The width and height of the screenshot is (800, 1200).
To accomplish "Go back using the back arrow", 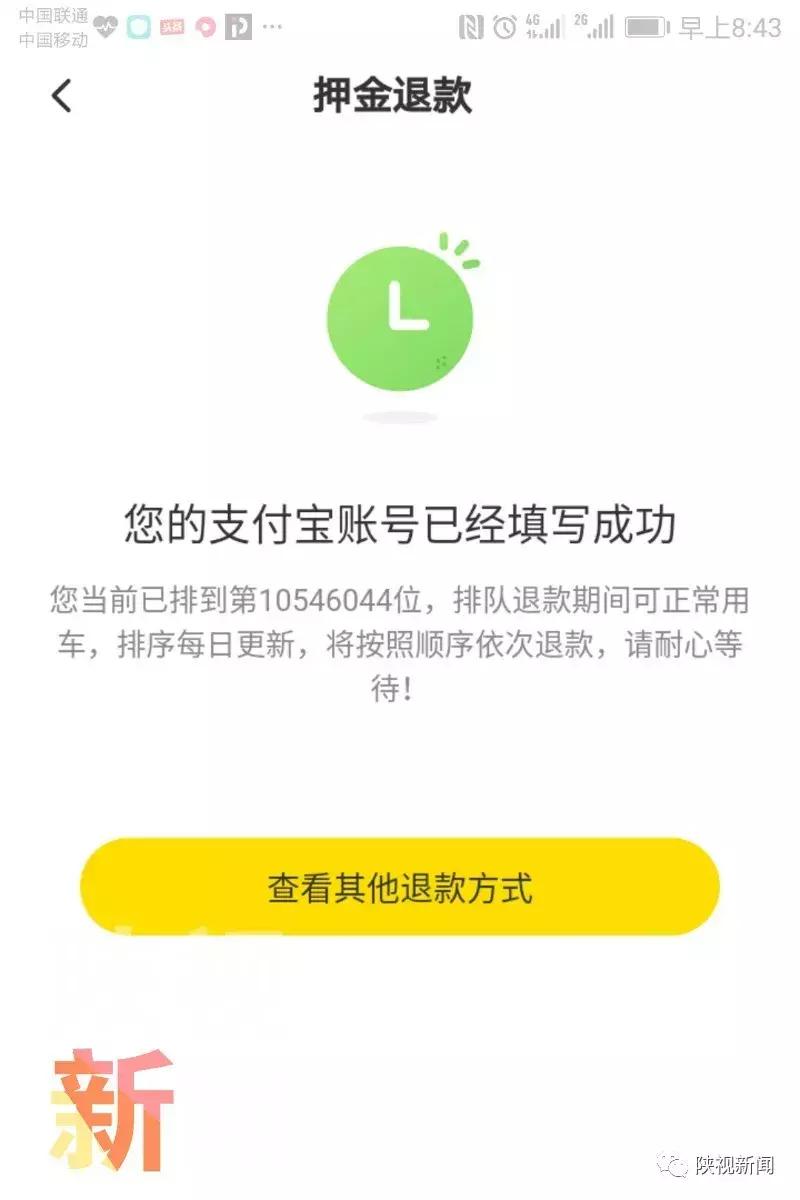I will [62, 96].
